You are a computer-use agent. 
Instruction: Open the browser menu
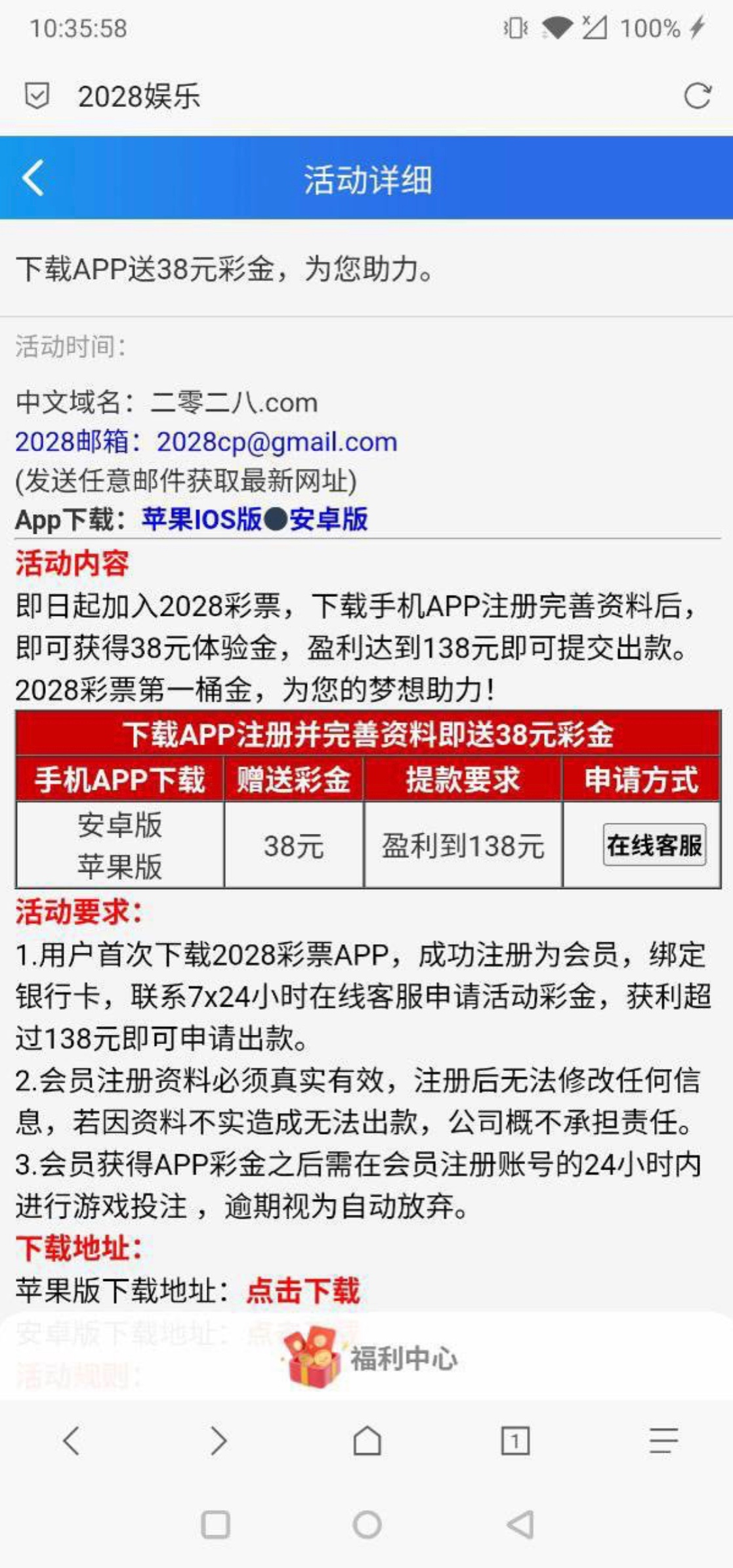pos(663,1441)
